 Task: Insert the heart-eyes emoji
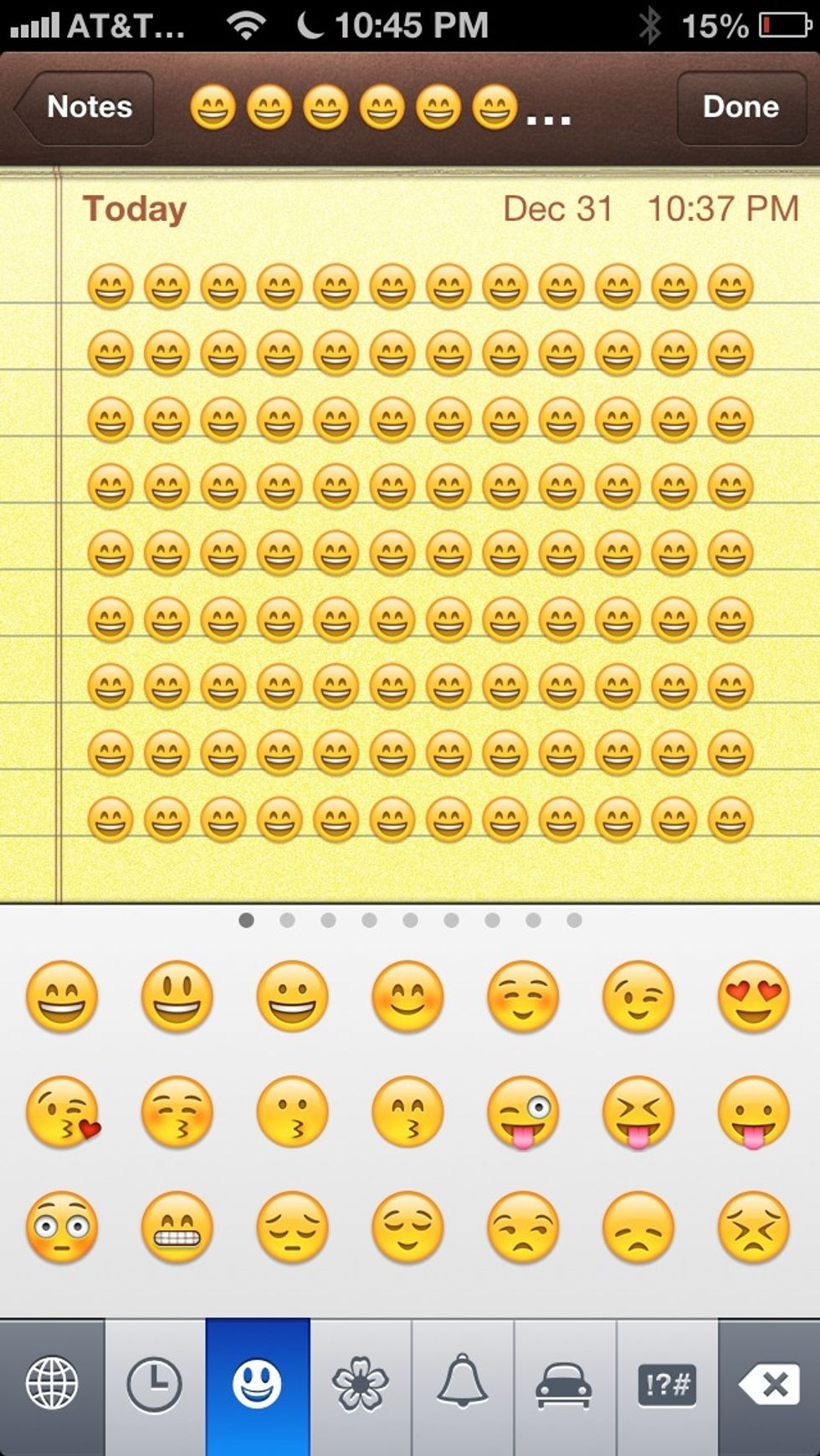coord(752,997)
